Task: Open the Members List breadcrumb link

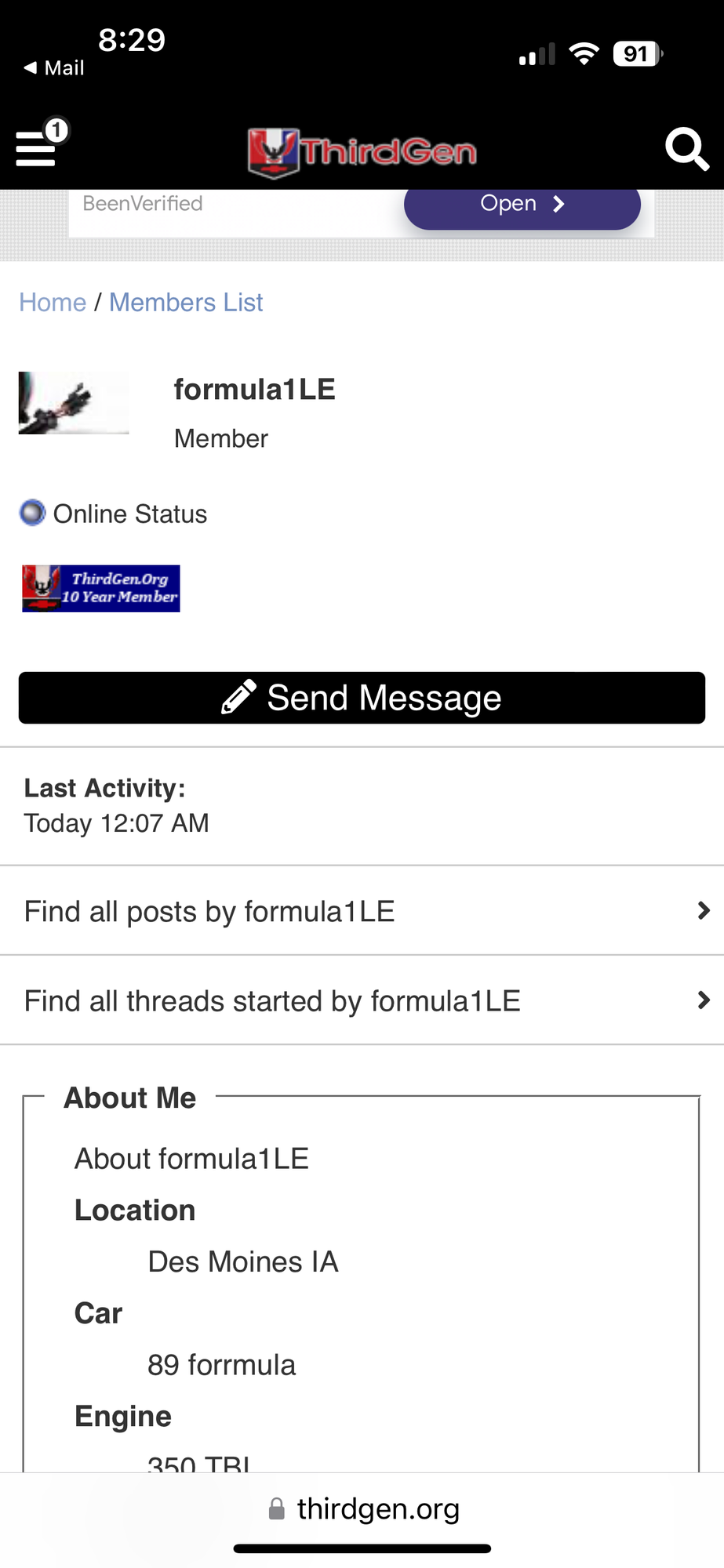Action: pyautogui.click(x=186, y=303)
